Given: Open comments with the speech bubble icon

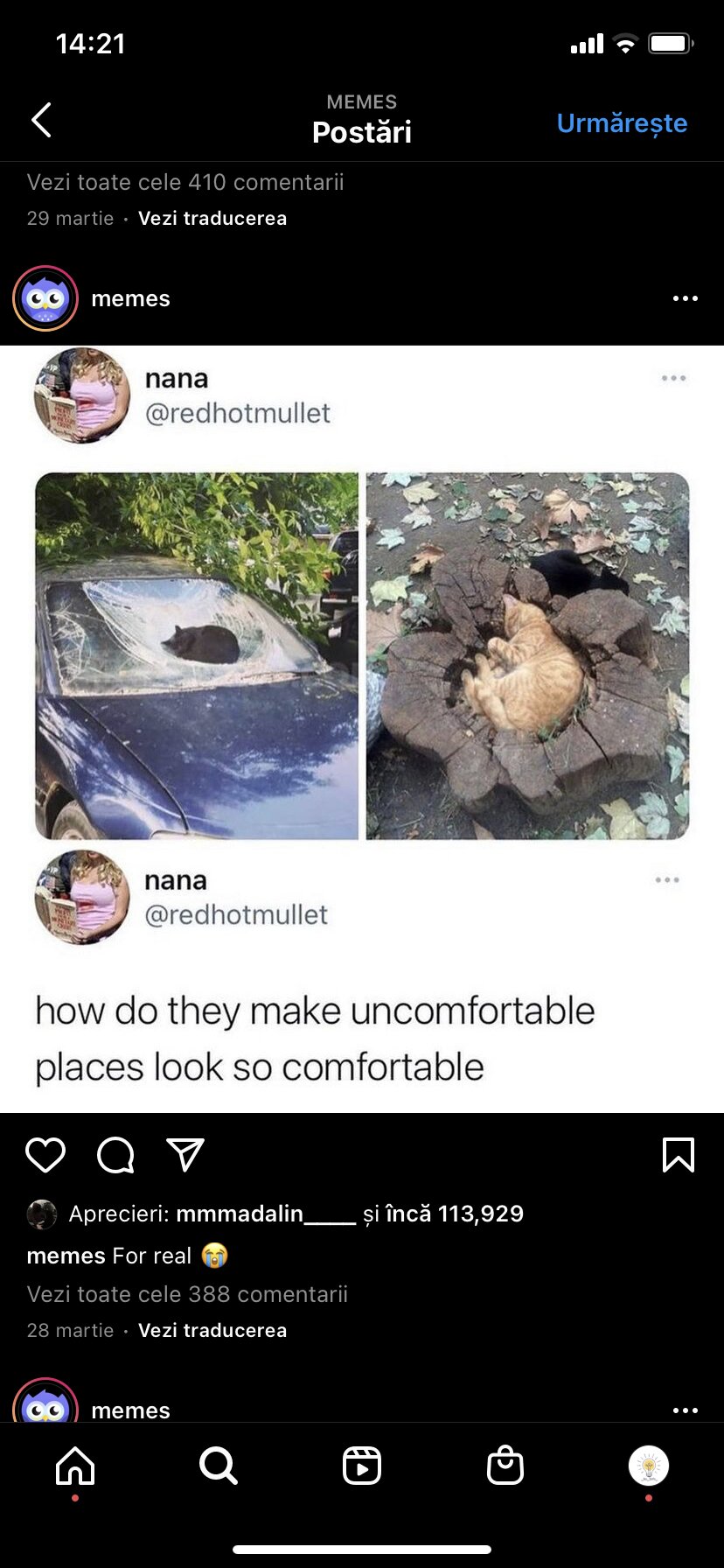Looking at the screenshot, I should point(115,1155).
